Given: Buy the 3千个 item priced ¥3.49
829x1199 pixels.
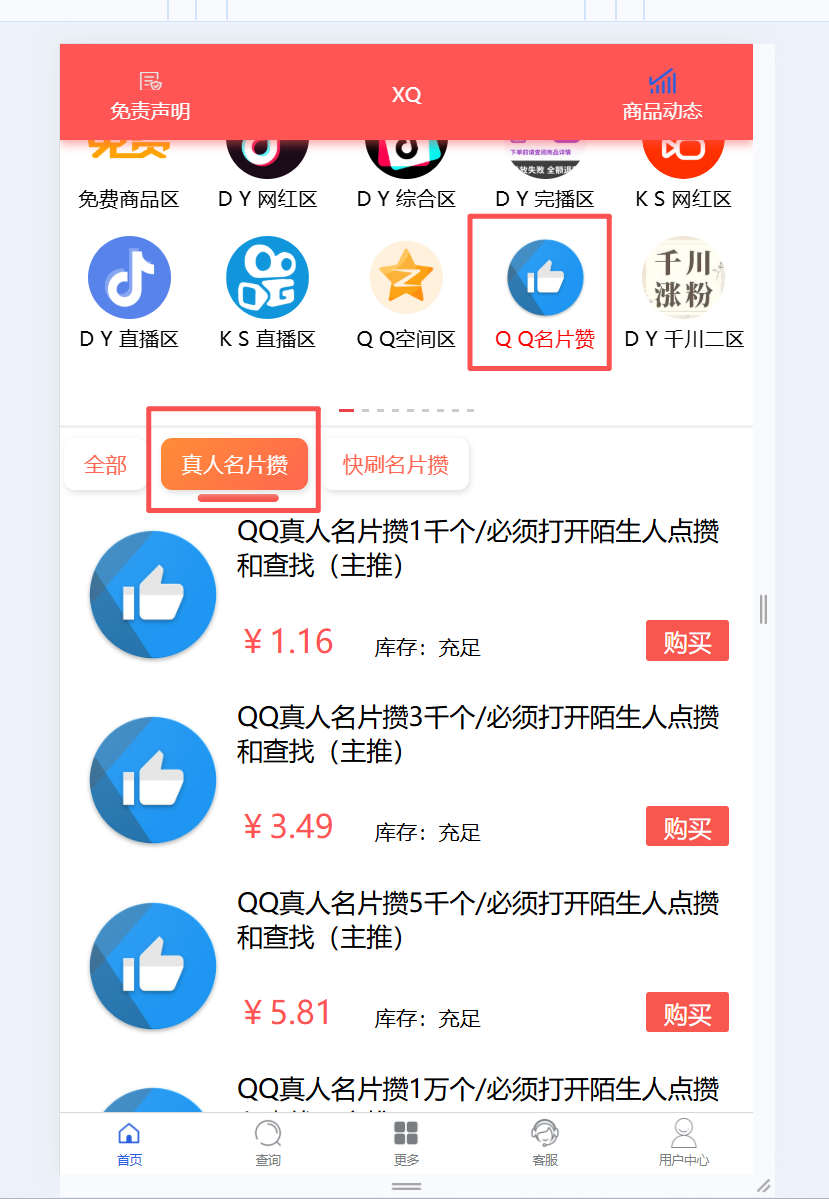Looking at the screenshot, I should [x=687, y=827].
